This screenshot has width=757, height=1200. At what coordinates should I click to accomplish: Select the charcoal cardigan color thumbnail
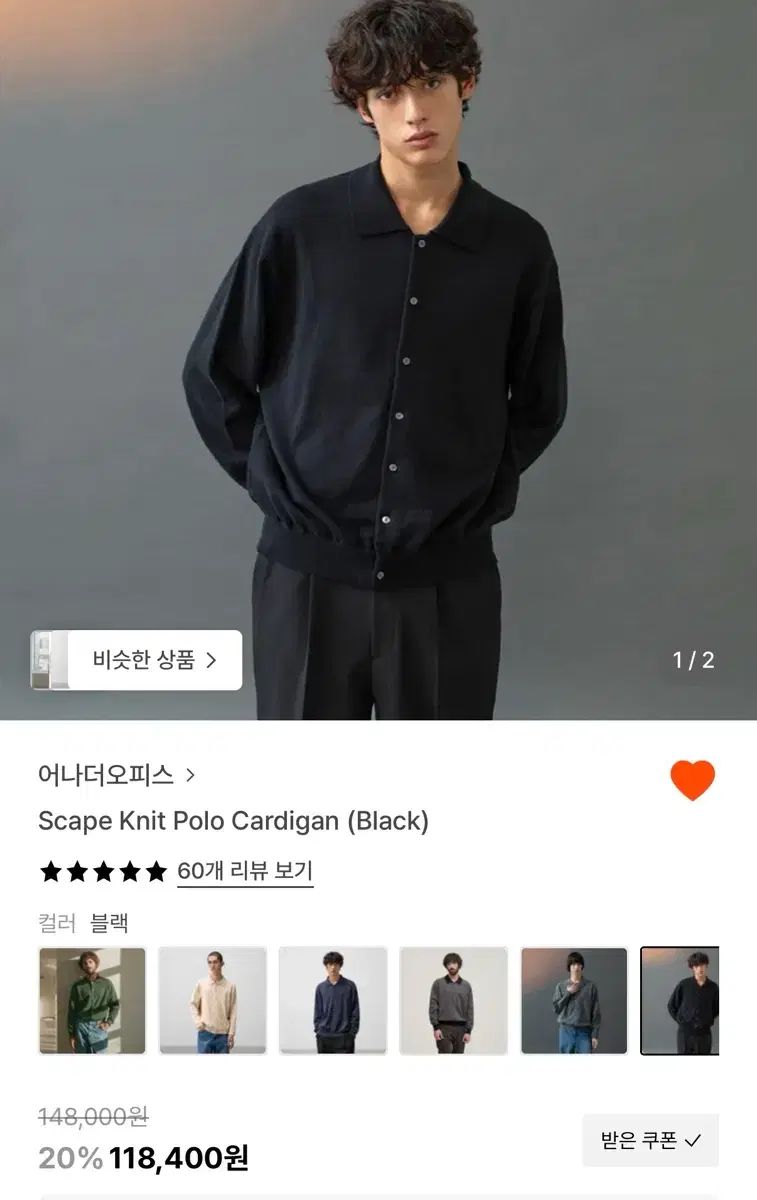pyautogui.click(x=453, y=1000)
